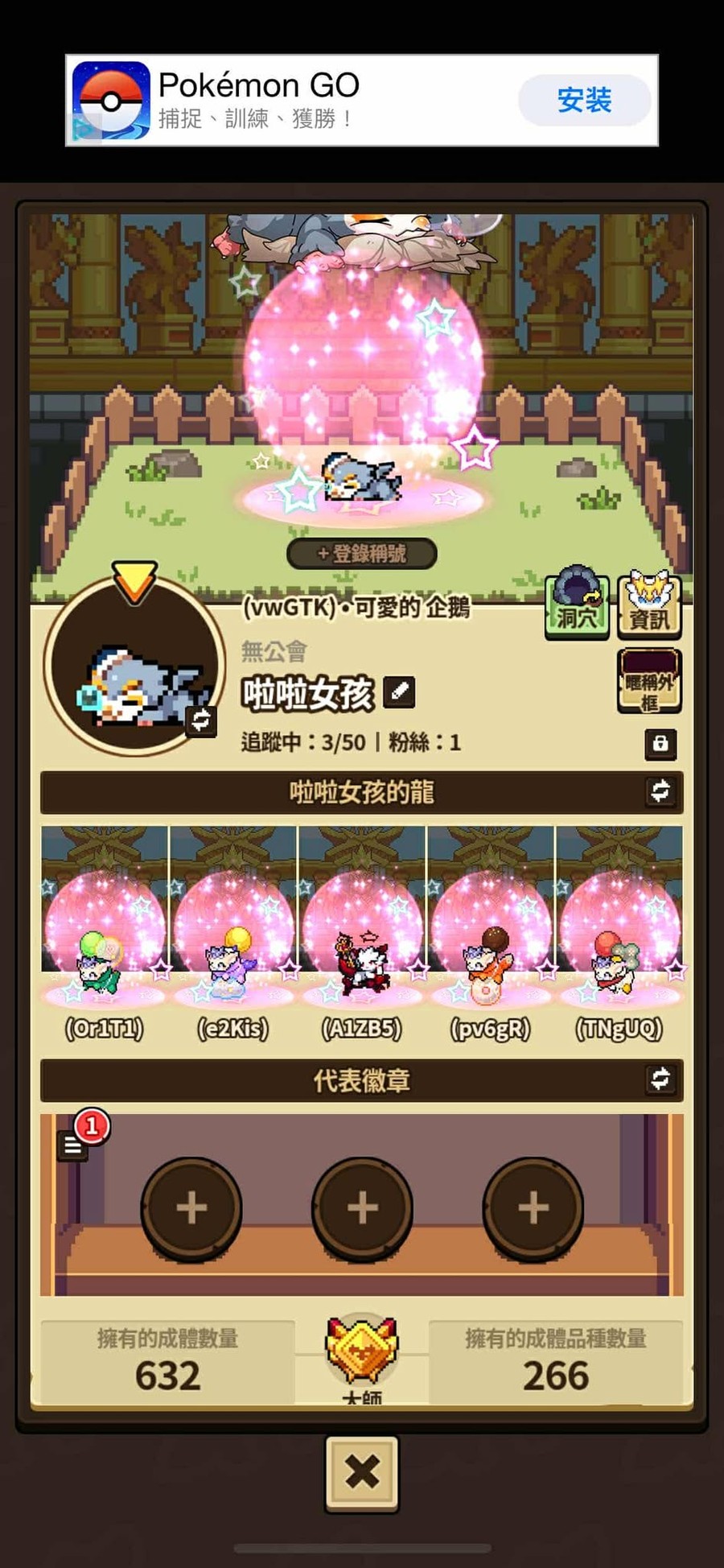Select the dragon labeled (TNgUQ)
Screen dimensions: 724x1568
click(x=619, y=934)
